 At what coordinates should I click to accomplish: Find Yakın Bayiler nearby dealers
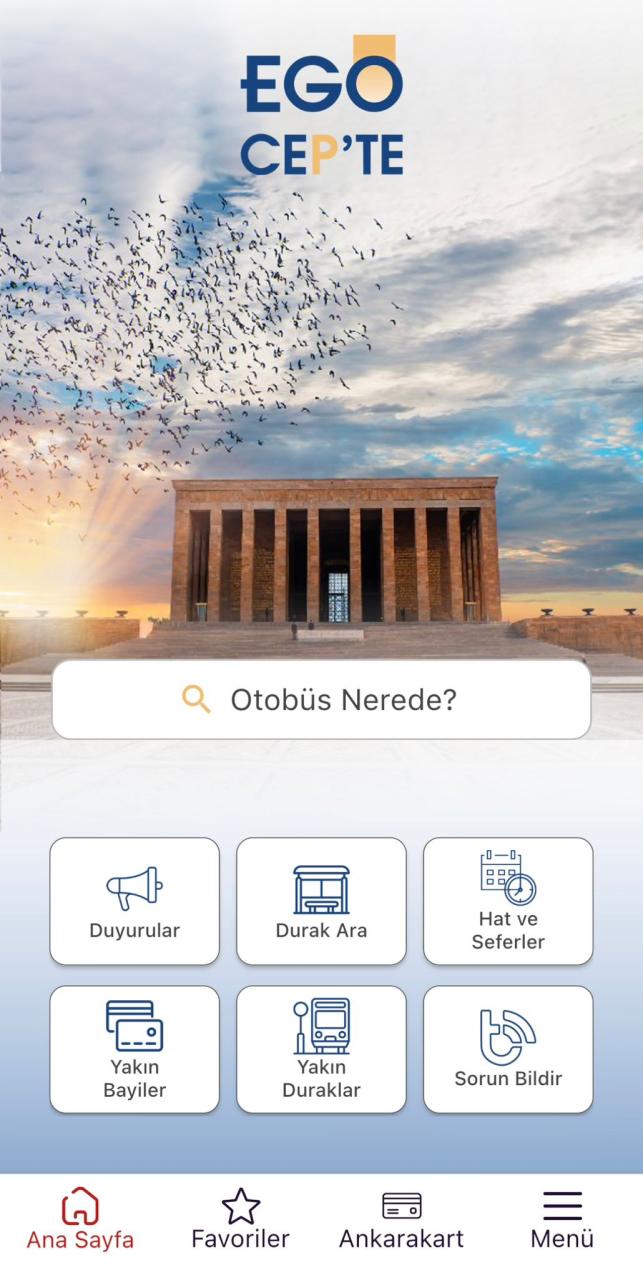point(135,1049)
